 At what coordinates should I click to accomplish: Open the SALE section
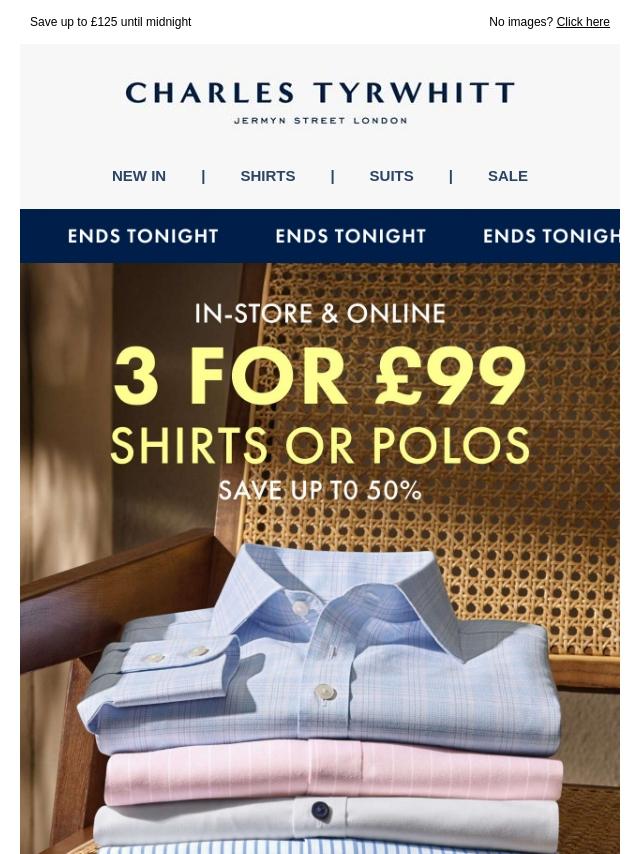click(x=507, y=176)
